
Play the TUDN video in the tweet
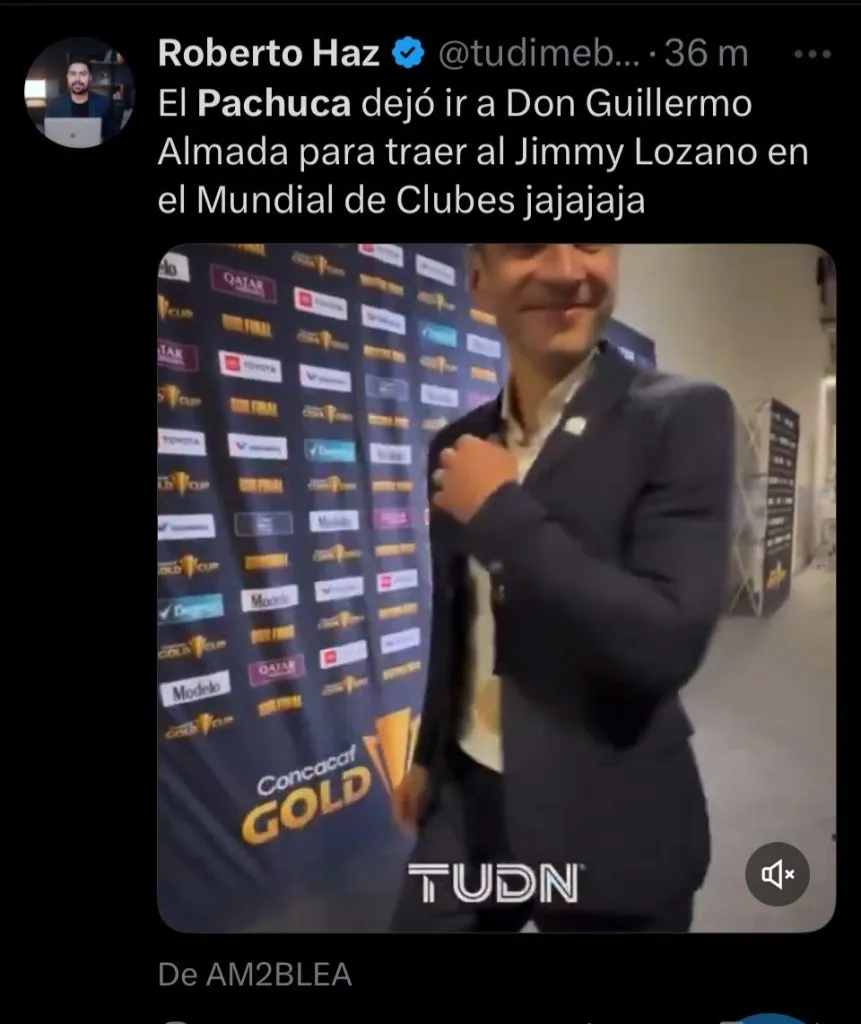[496, 588]
